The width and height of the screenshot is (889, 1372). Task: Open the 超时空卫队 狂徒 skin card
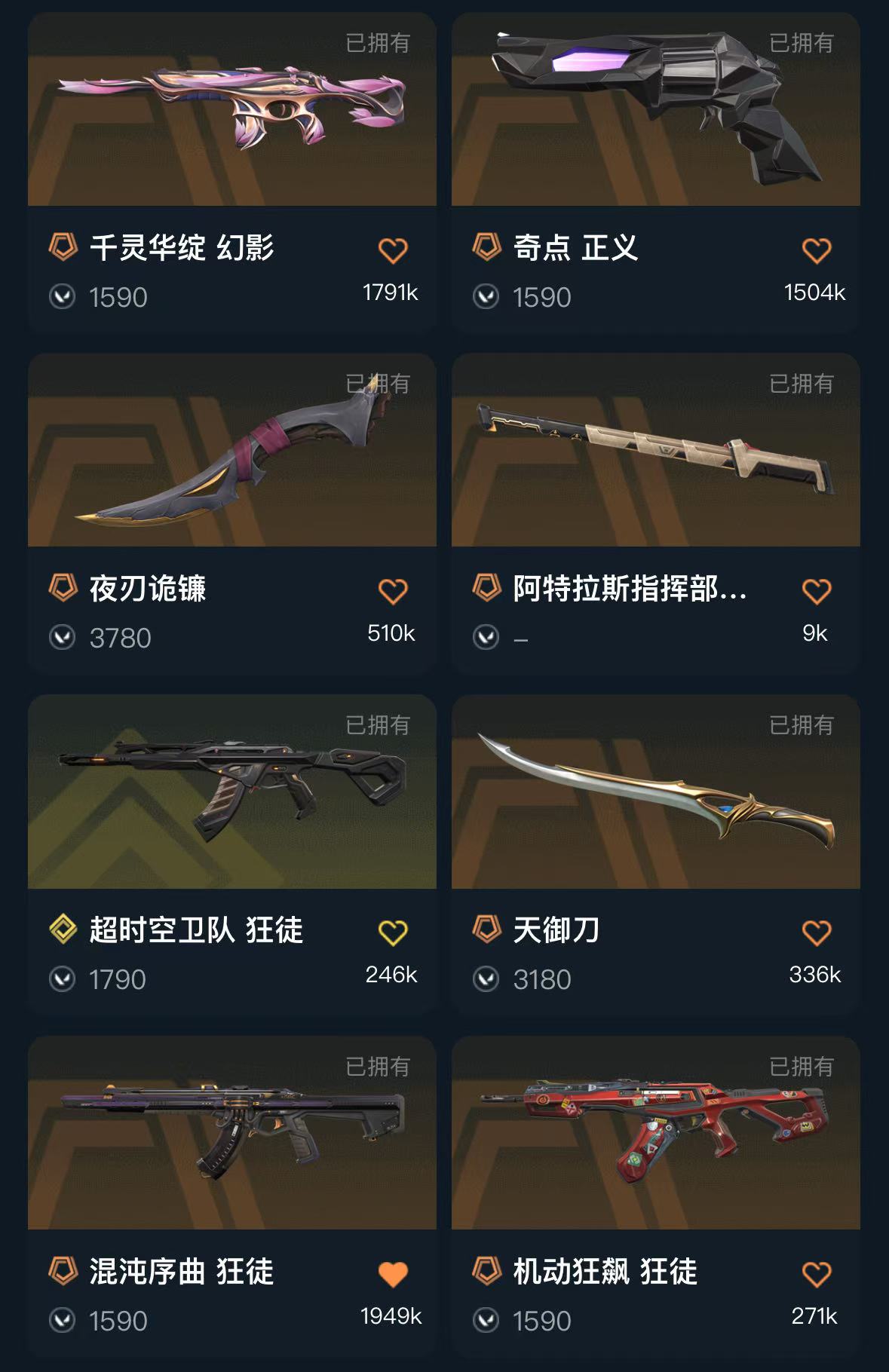[231, 792]
